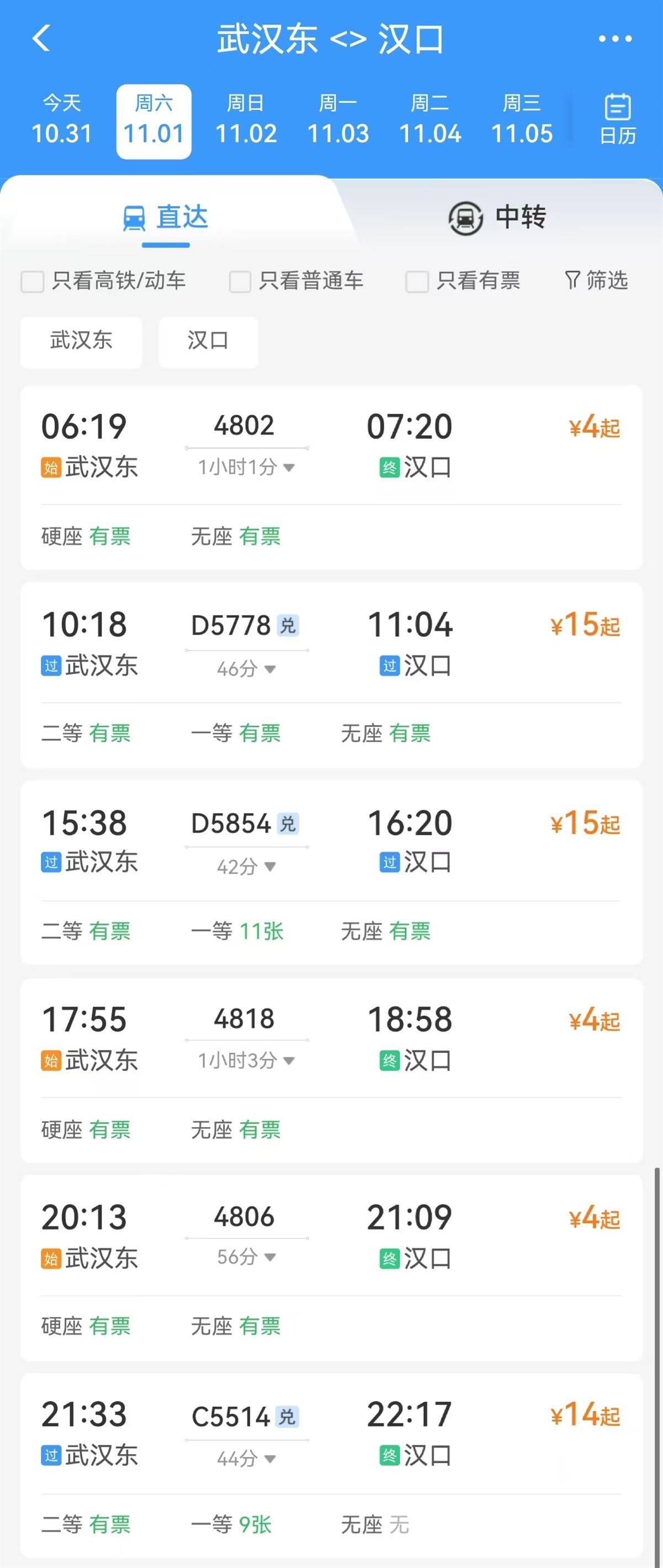Select the date 周日 11.02
Image resolution: width=663 pixels, height=1568 pixels.
point(246,120)
